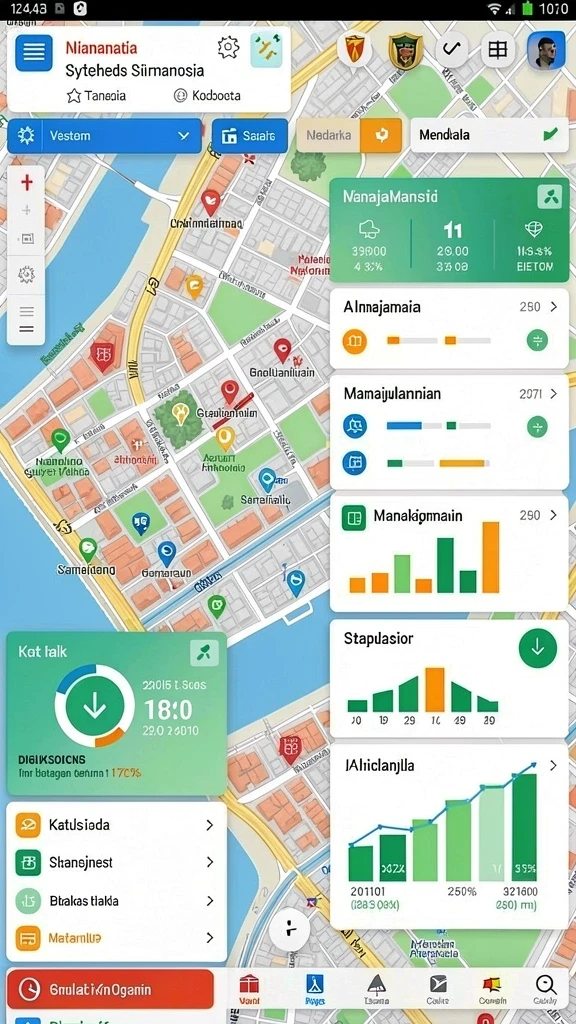Open the Alnnajamaia card chevron
Screen dimensions: 576x1024
pos(554,306)
